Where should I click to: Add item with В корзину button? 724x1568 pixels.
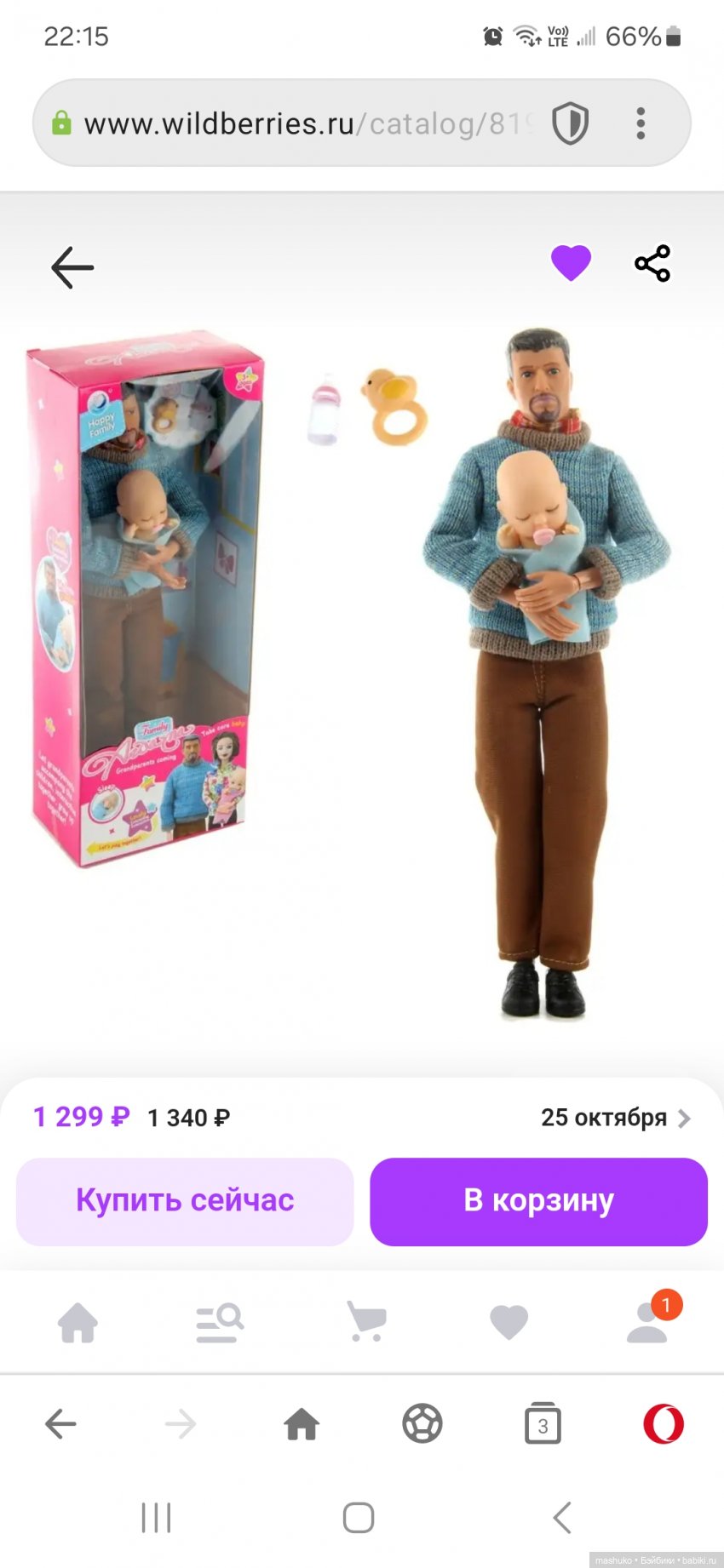tap(538, 1201)
